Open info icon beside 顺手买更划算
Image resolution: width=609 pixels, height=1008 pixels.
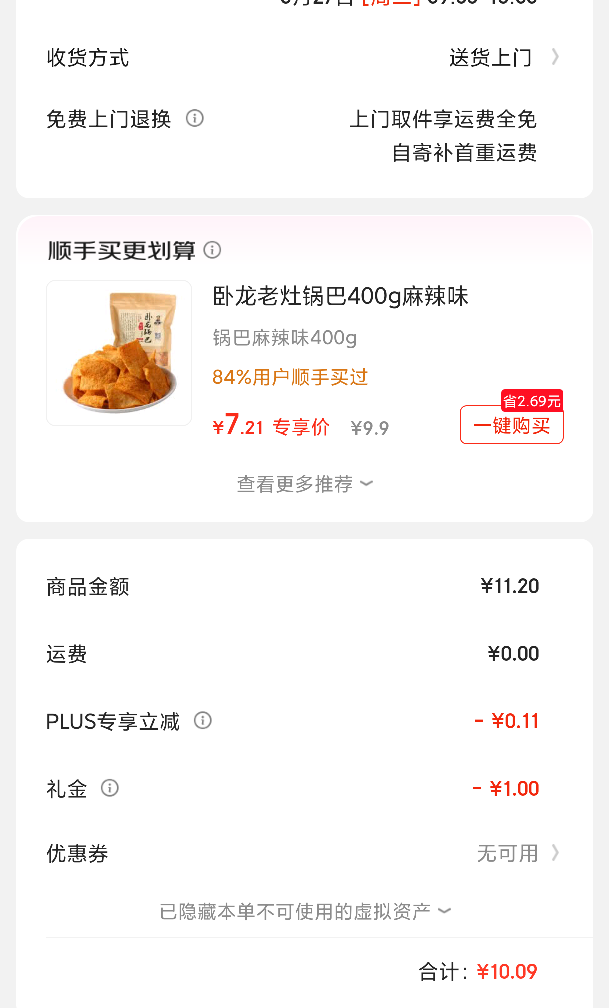[212, 249]
